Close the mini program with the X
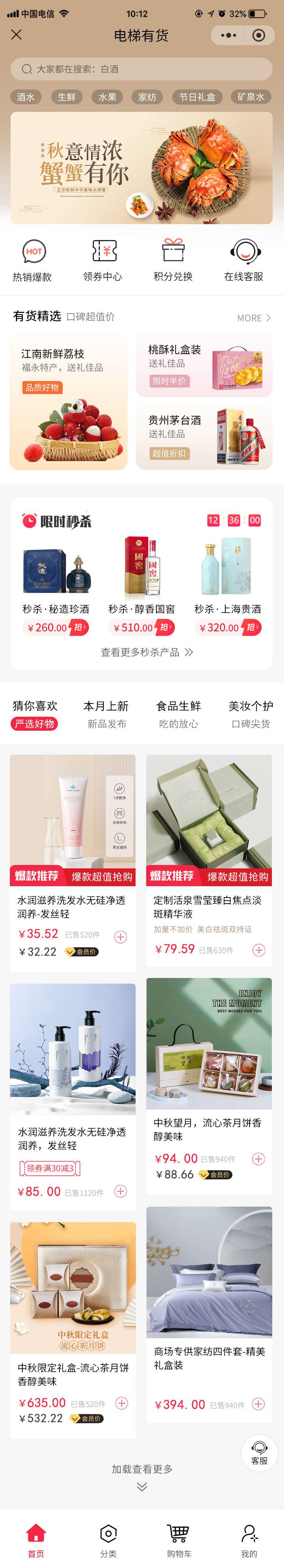This screenshot has width=284, height=1568. [x=16, y=35]
